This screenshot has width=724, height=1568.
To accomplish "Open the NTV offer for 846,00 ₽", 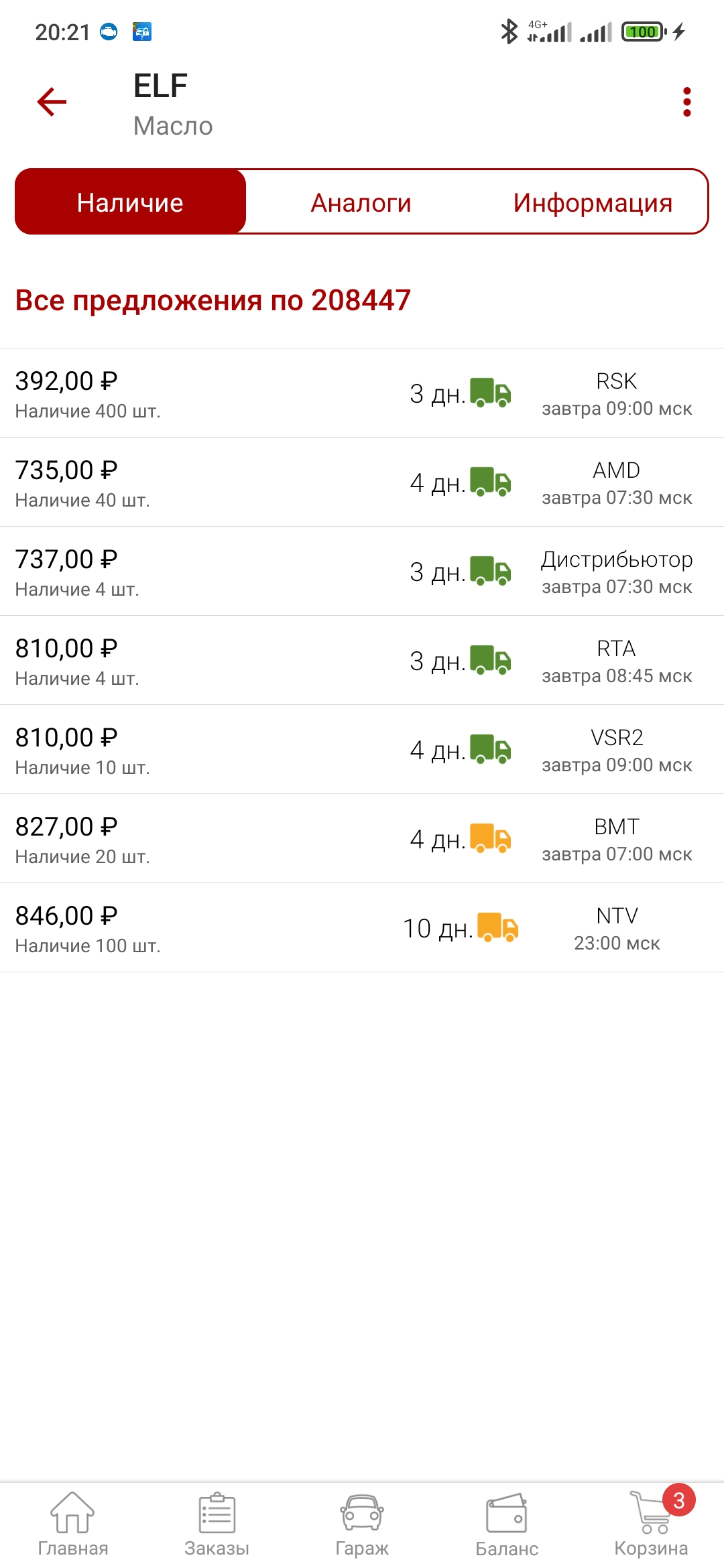I will 362,928.
